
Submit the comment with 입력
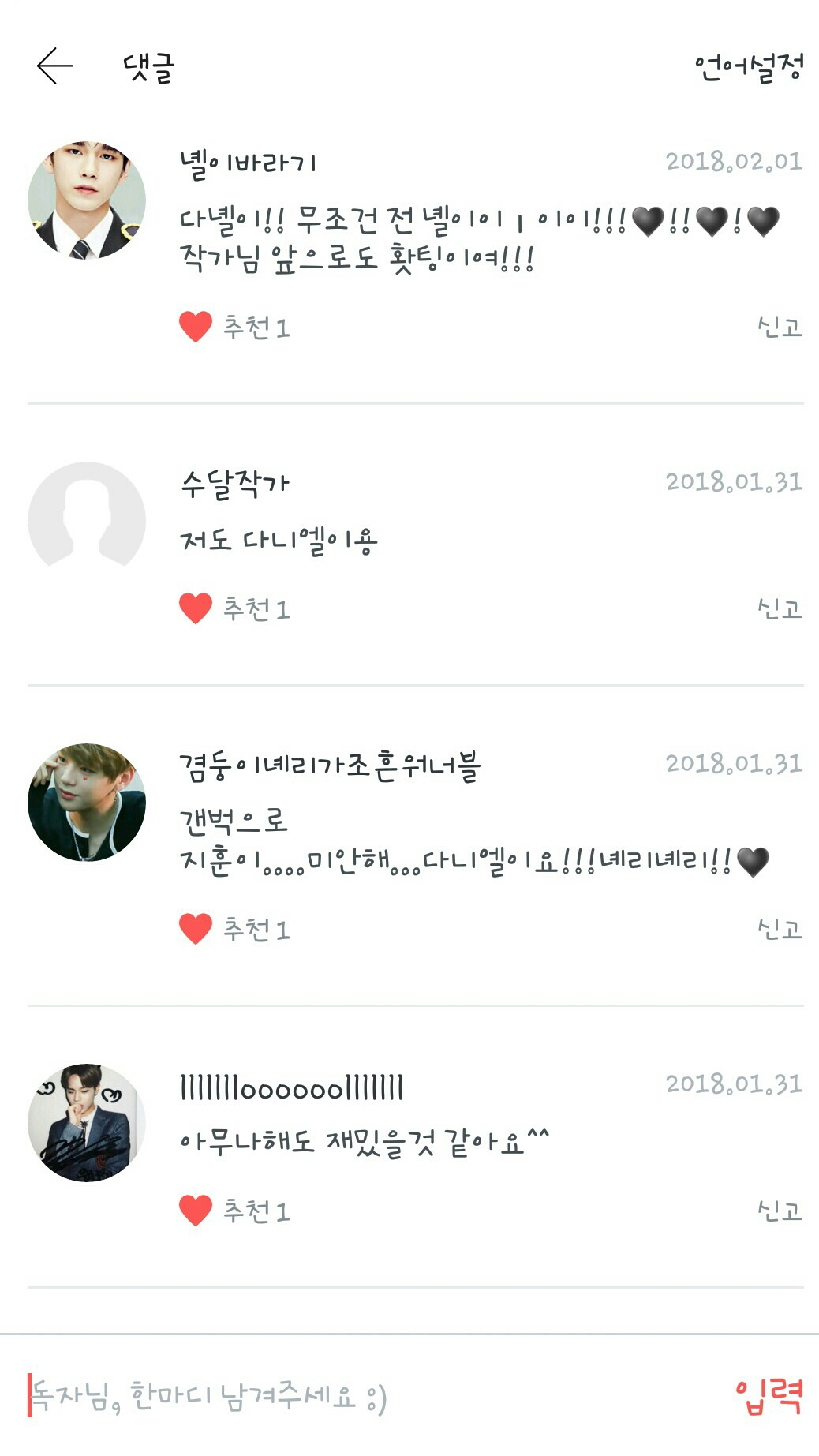769,1397
